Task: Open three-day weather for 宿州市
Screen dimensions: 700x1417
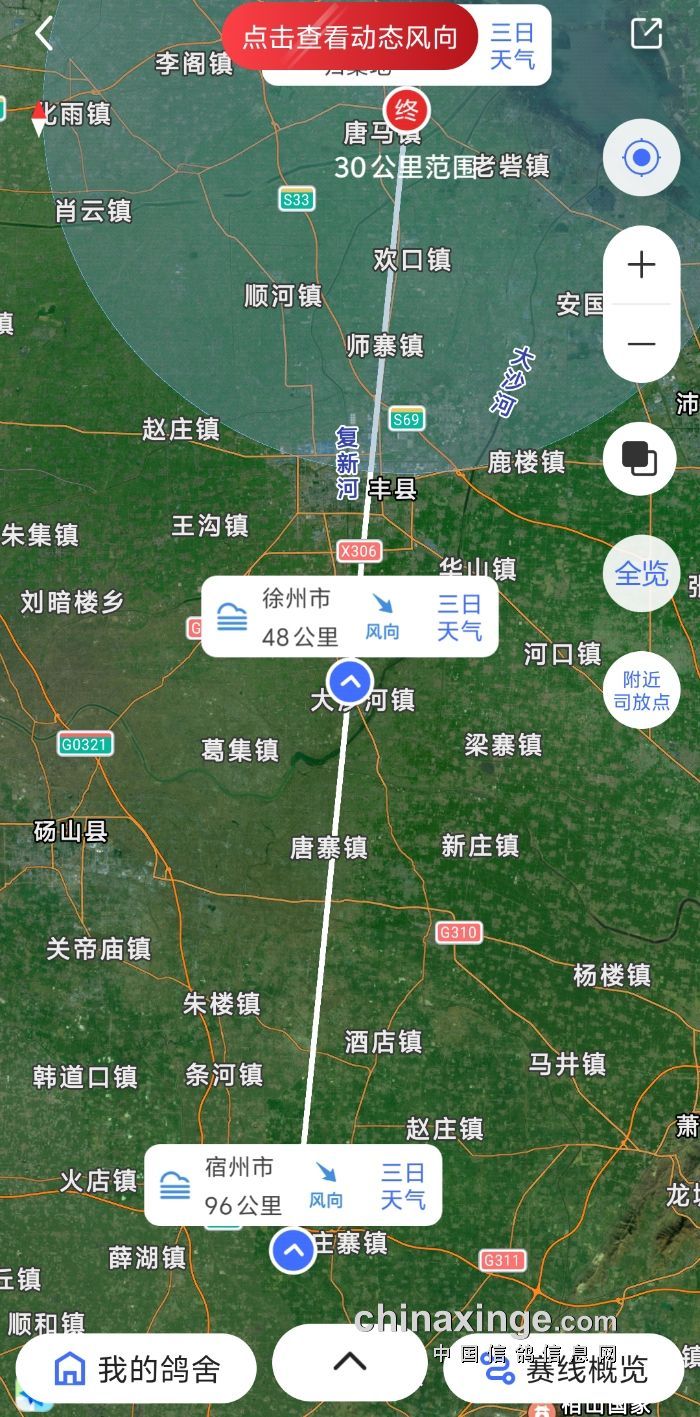Action: click(403, 1185)
